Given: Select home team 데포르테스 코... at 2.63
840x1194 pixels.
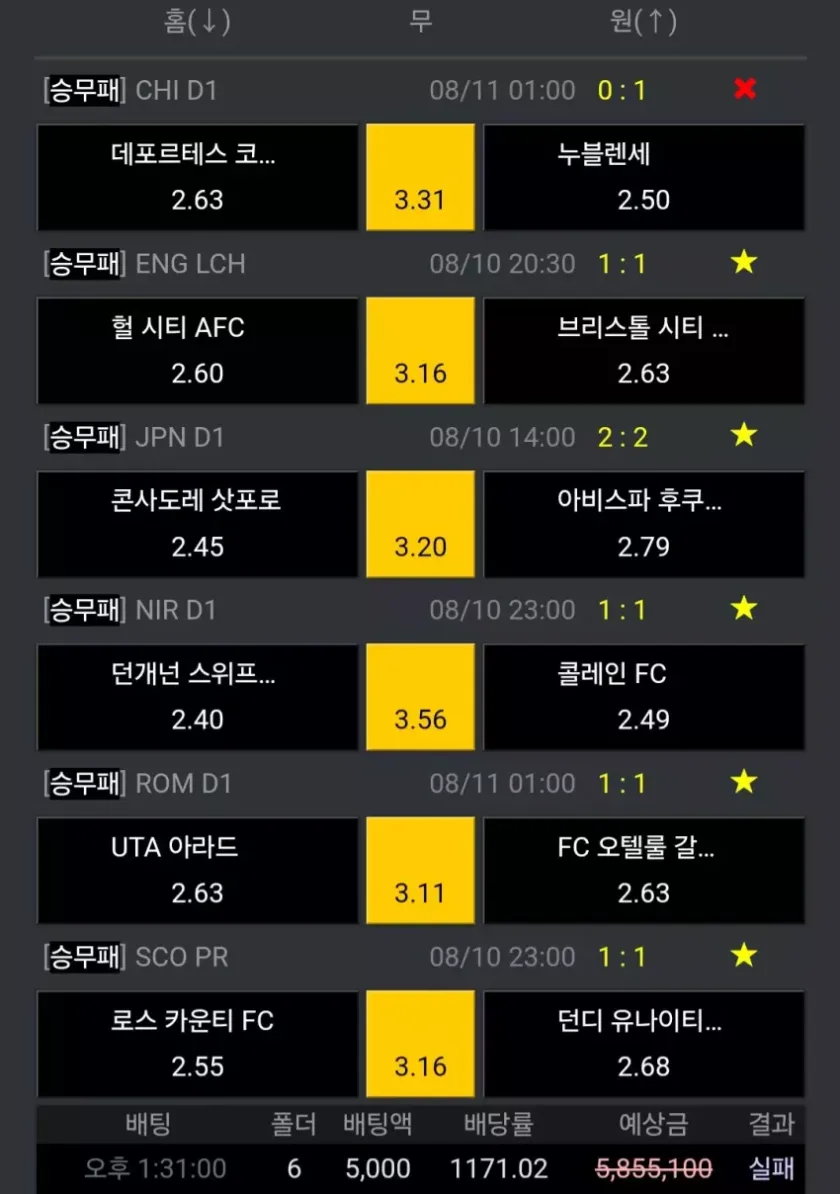Looking at the screenshot, I should coord(197,177).
